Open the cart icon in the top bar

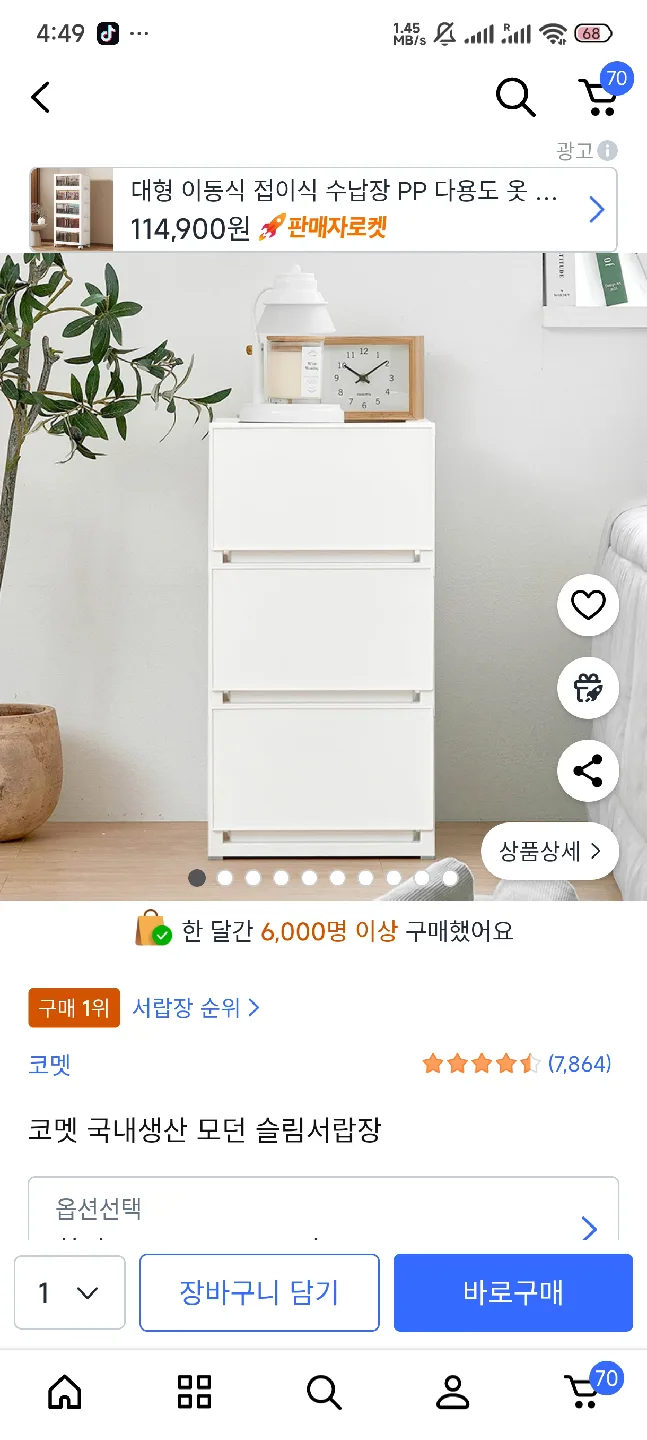599,96
